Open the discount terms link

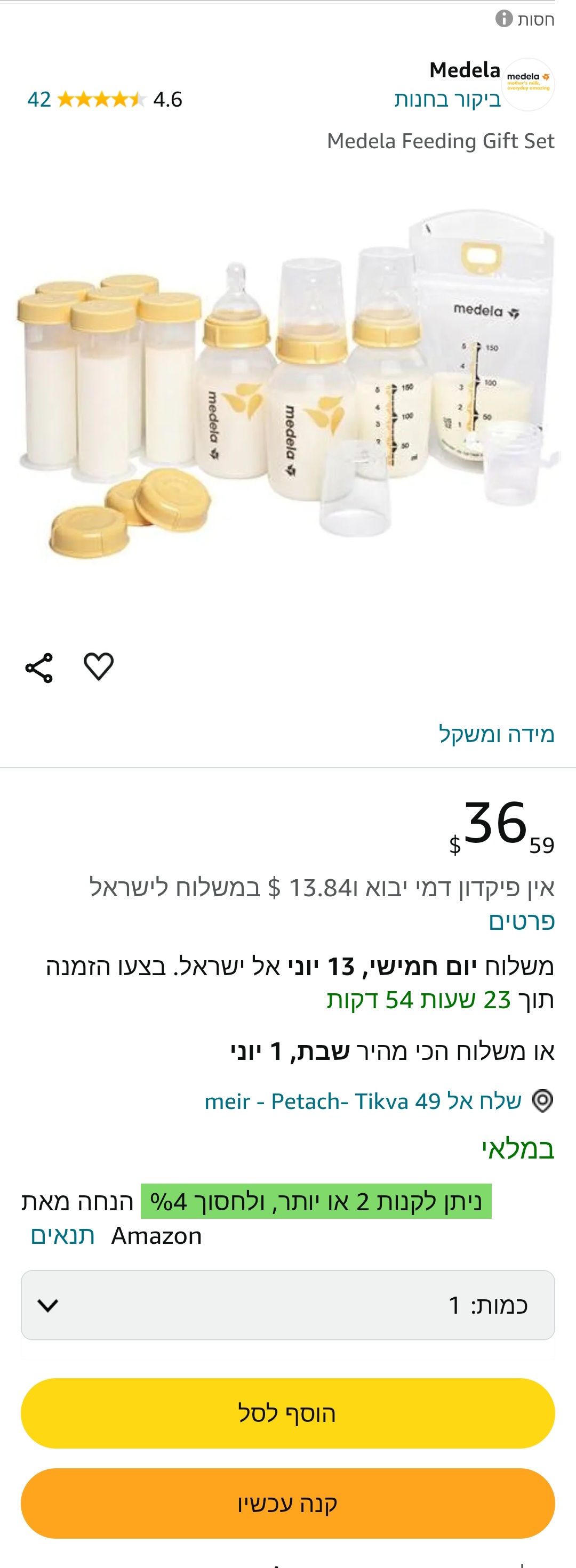click(x=63, y=1236)
